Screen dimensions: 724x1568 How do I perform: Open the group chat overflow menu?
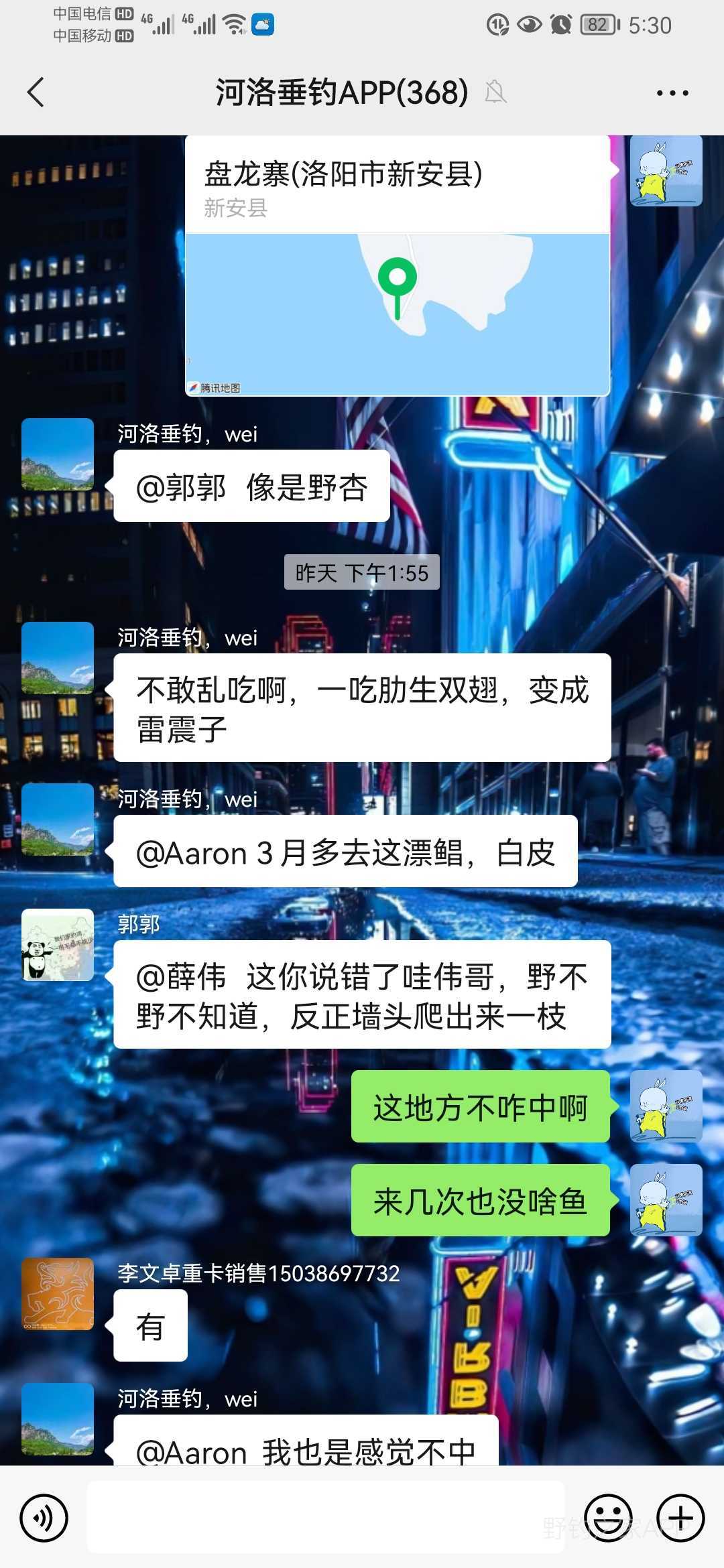pos(672,93)
